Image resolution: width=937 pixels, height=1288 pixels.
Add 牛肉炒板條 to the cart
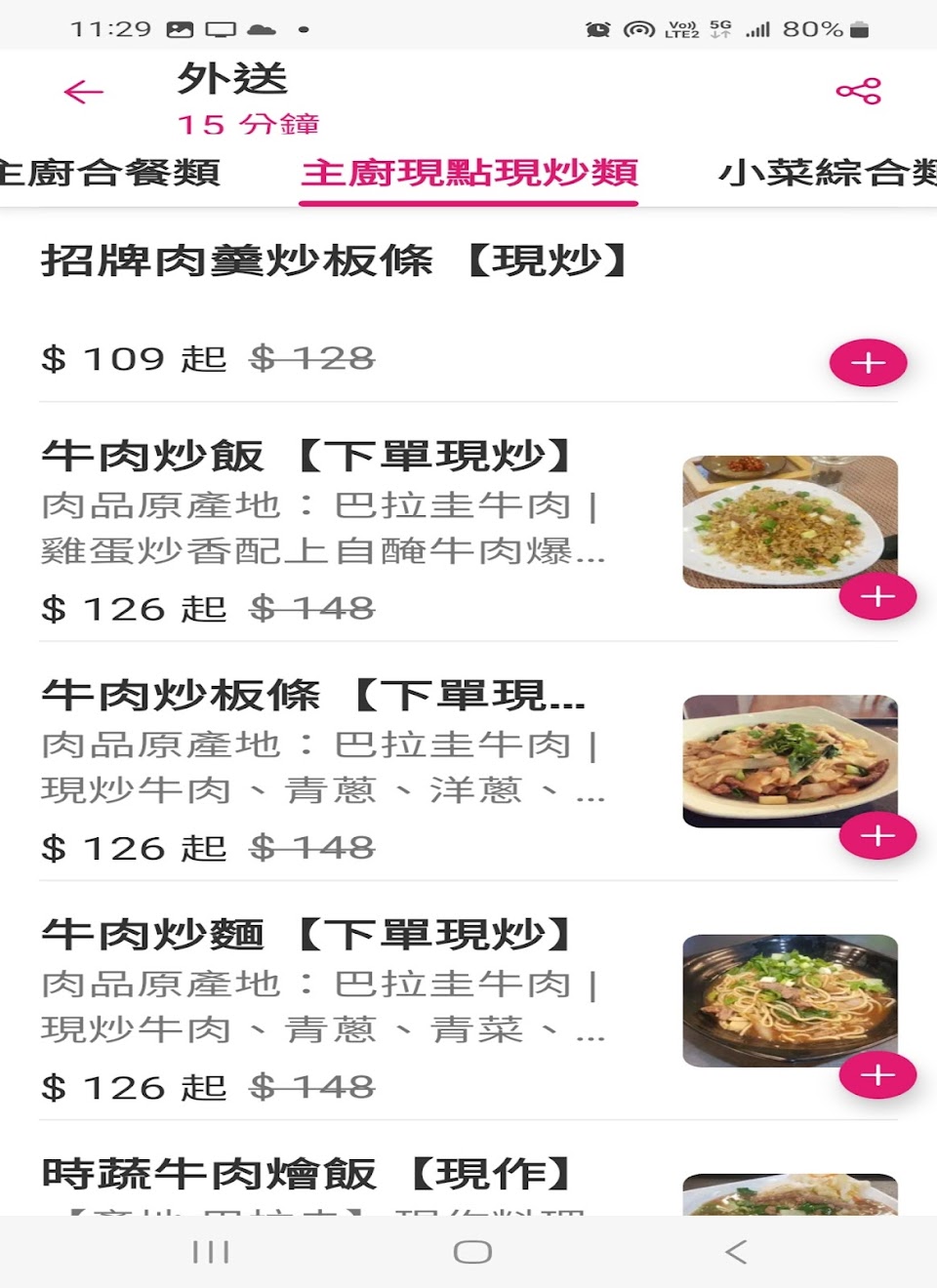[877, 836]
